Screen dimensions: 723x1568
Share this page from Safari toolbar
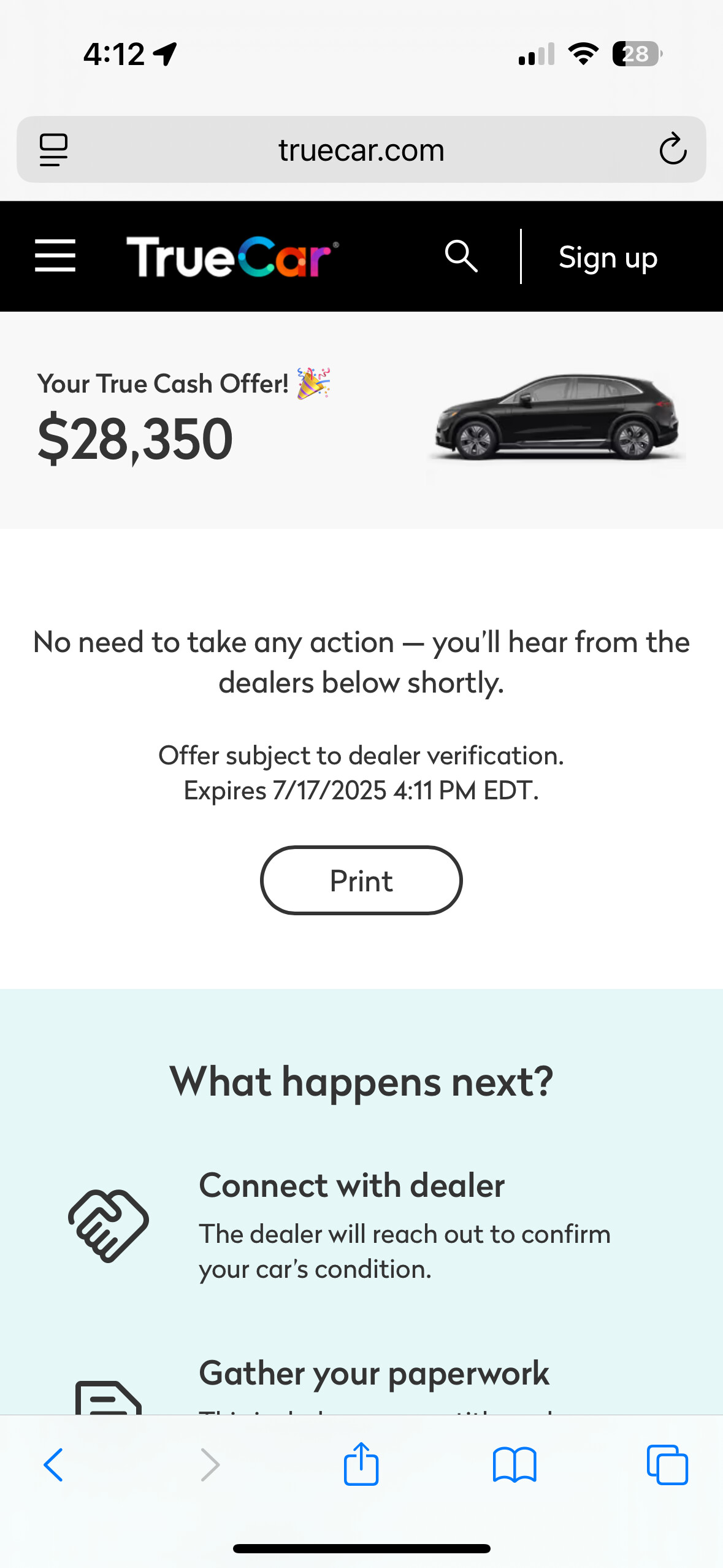tap(361, 1464)
